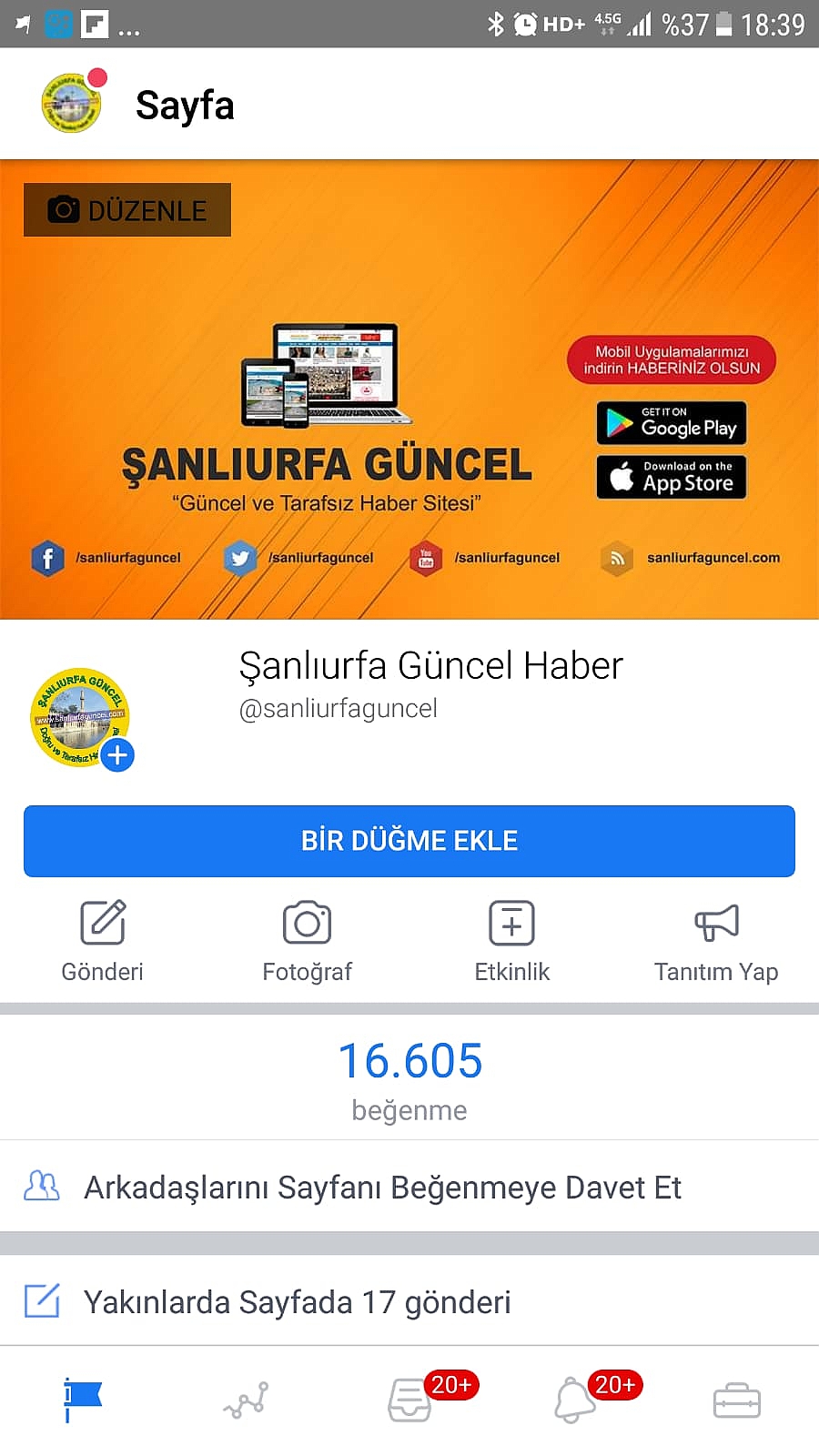Tap the BİR DÜĞME EKLE button
819x1456 pixels.
pyautogui.click(x=409, y=841)
